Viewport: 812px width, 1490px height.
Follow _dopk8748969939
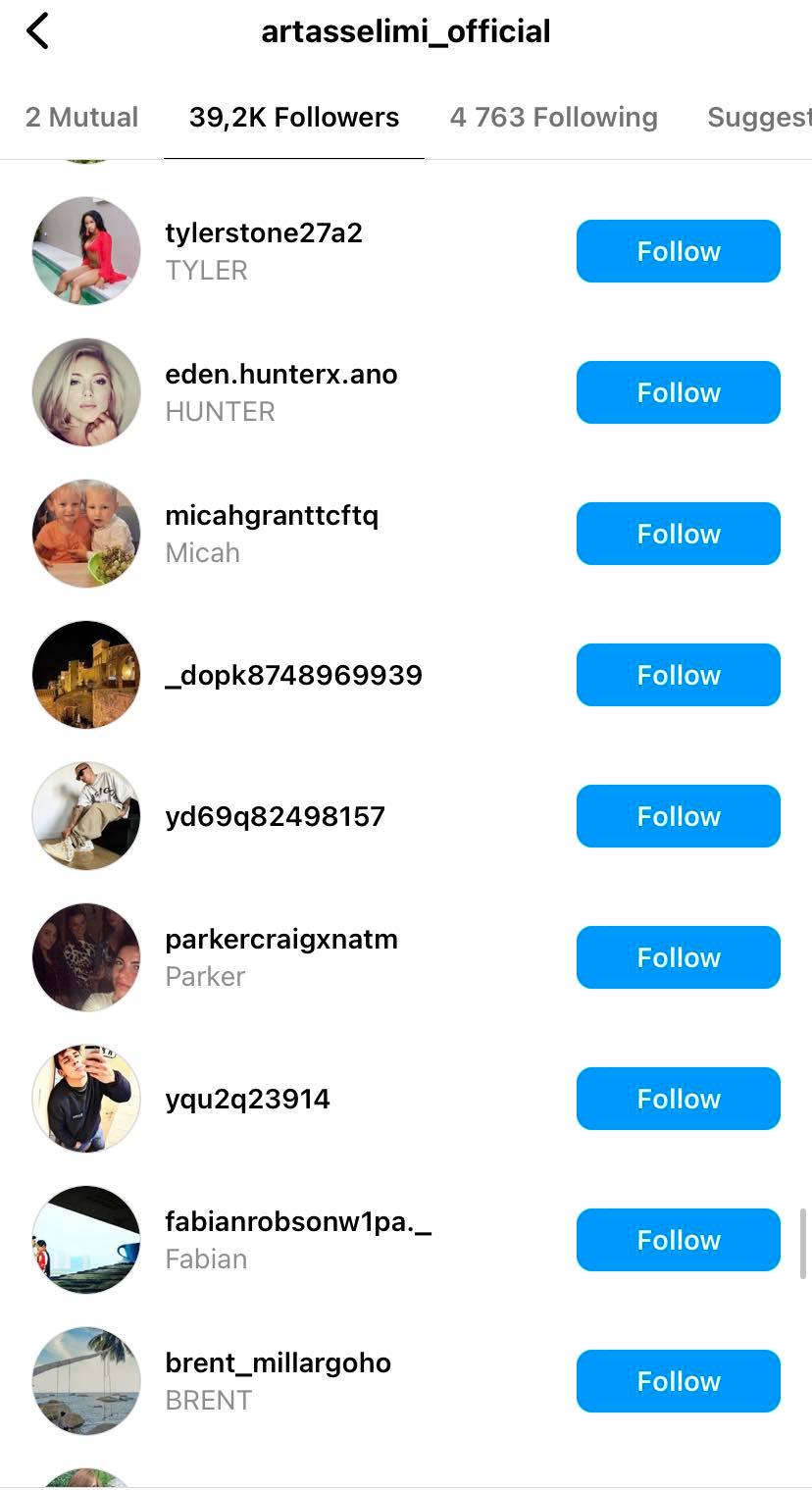point(678,675)
